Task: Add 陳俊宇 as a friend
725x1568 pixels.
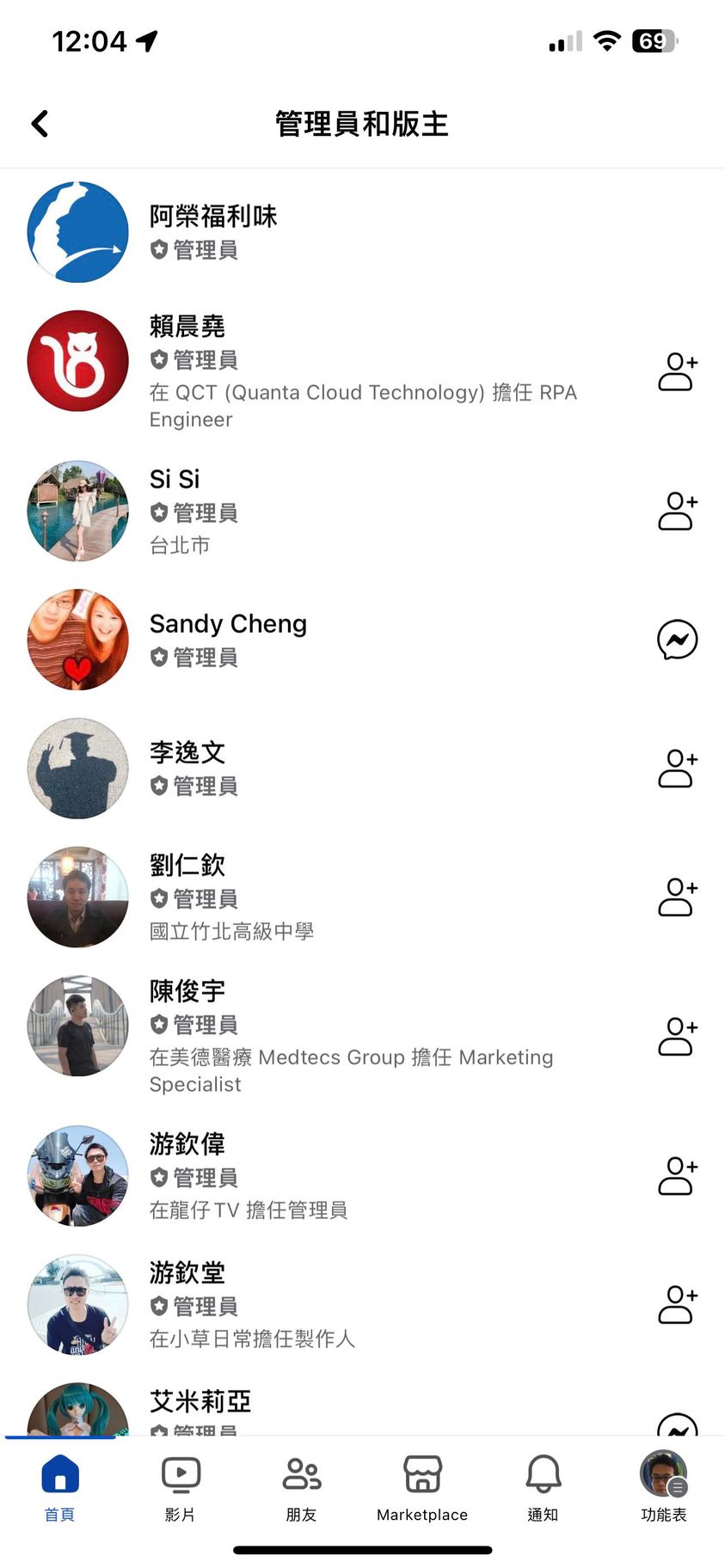Action: pyautogui.click(x=677, y=1037)
